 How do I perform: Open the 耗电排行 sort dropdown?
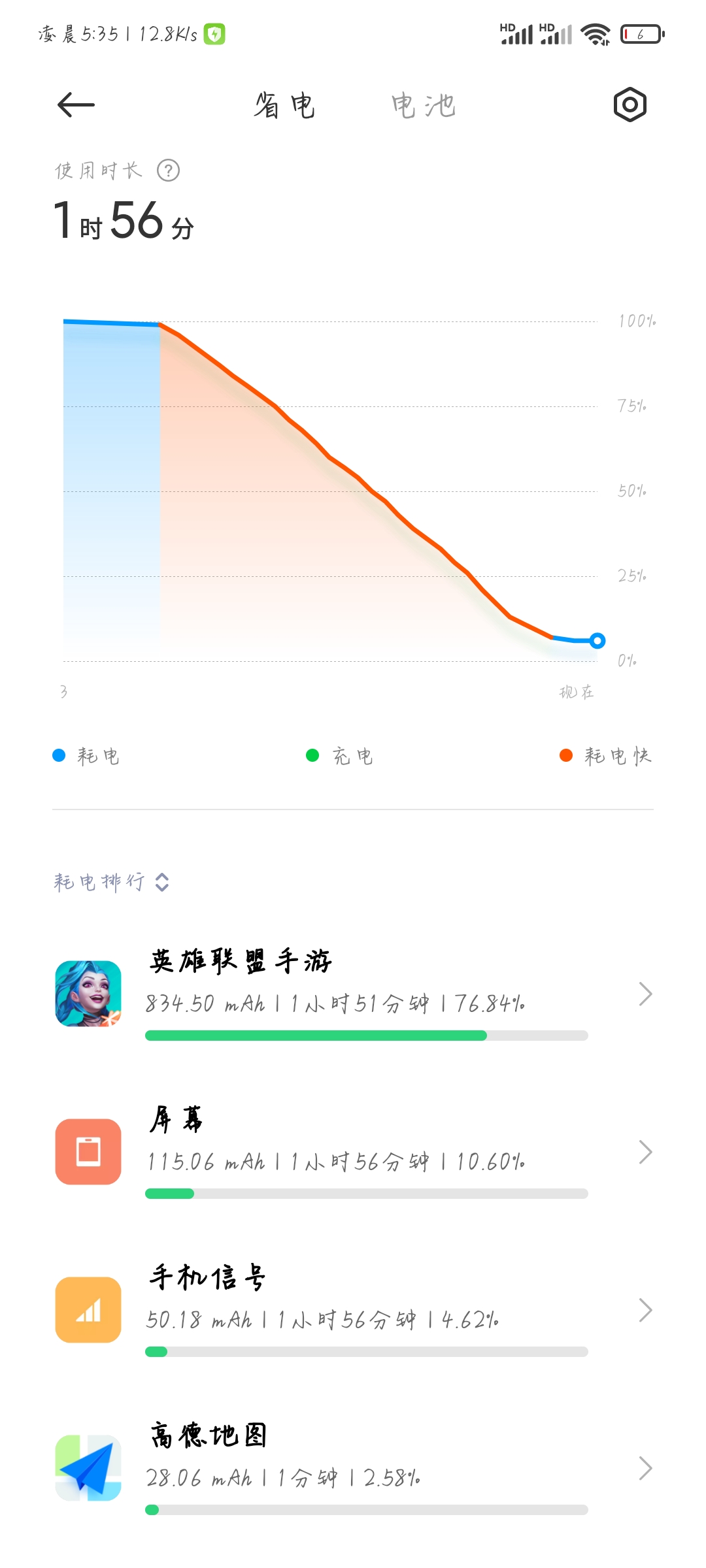[x=112, y=882]
